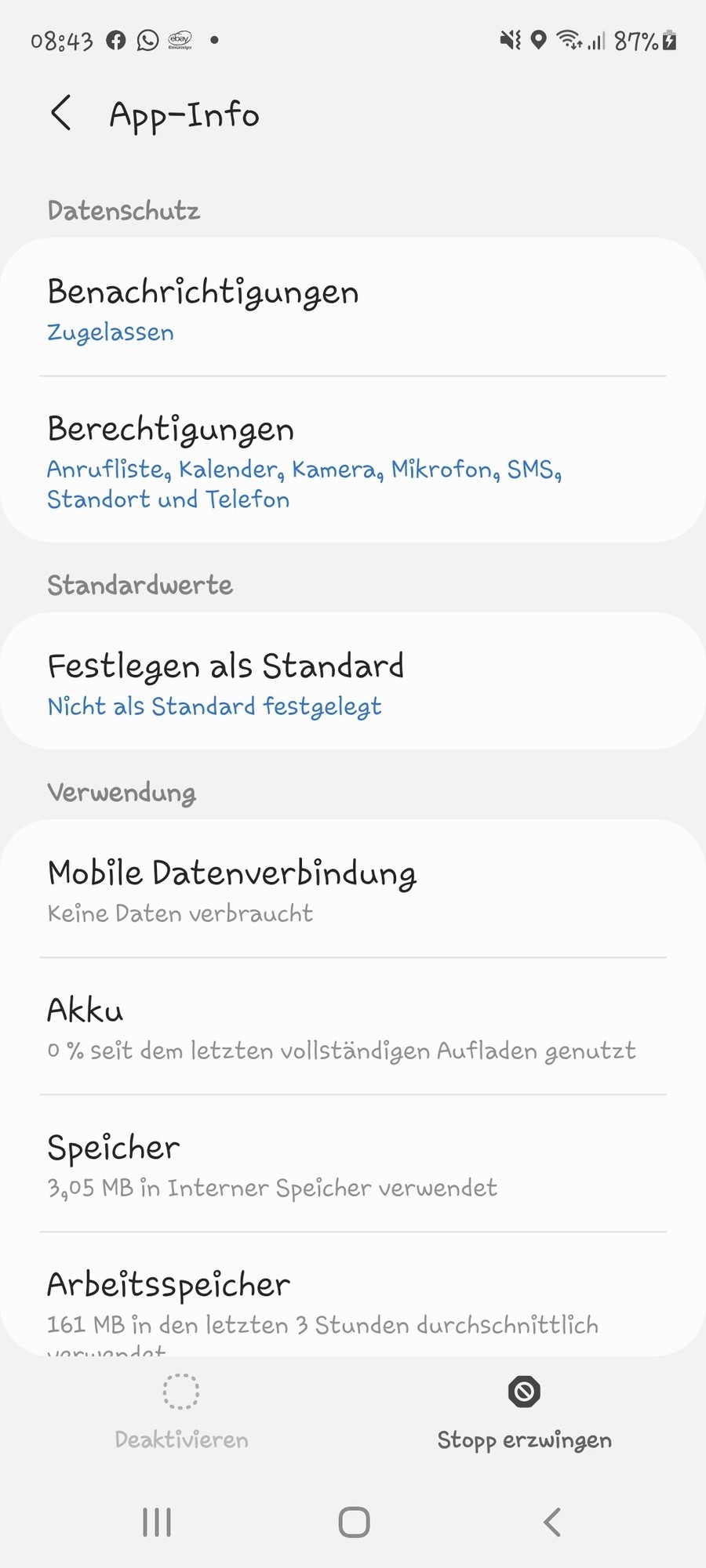The width and height of the screenshot is (706, 1568).
Task: Open Speicher storage details
Action: (x=353, y=1164)
